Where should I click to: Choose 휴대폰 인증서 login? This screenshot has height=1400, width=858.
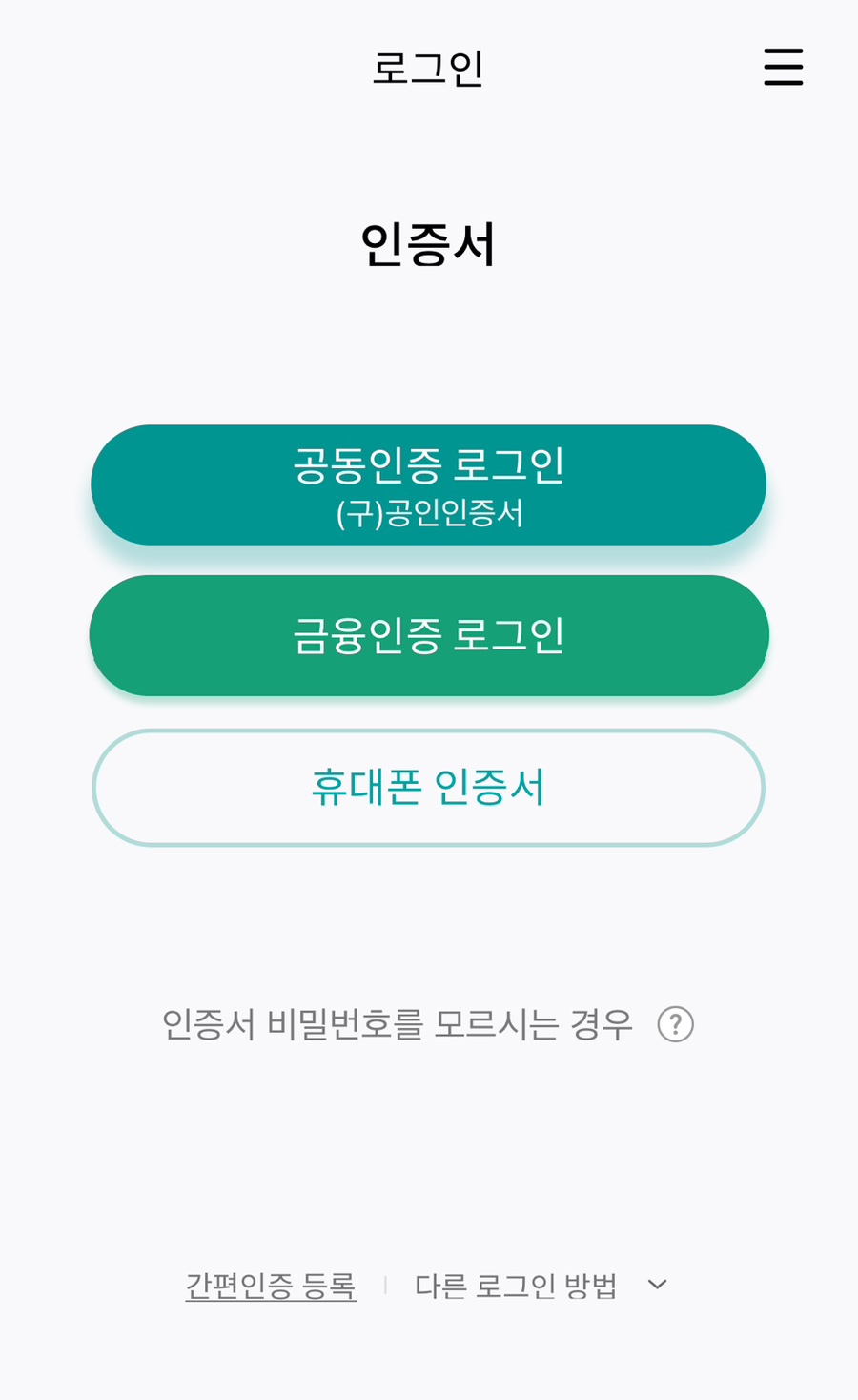coord(428,788)
